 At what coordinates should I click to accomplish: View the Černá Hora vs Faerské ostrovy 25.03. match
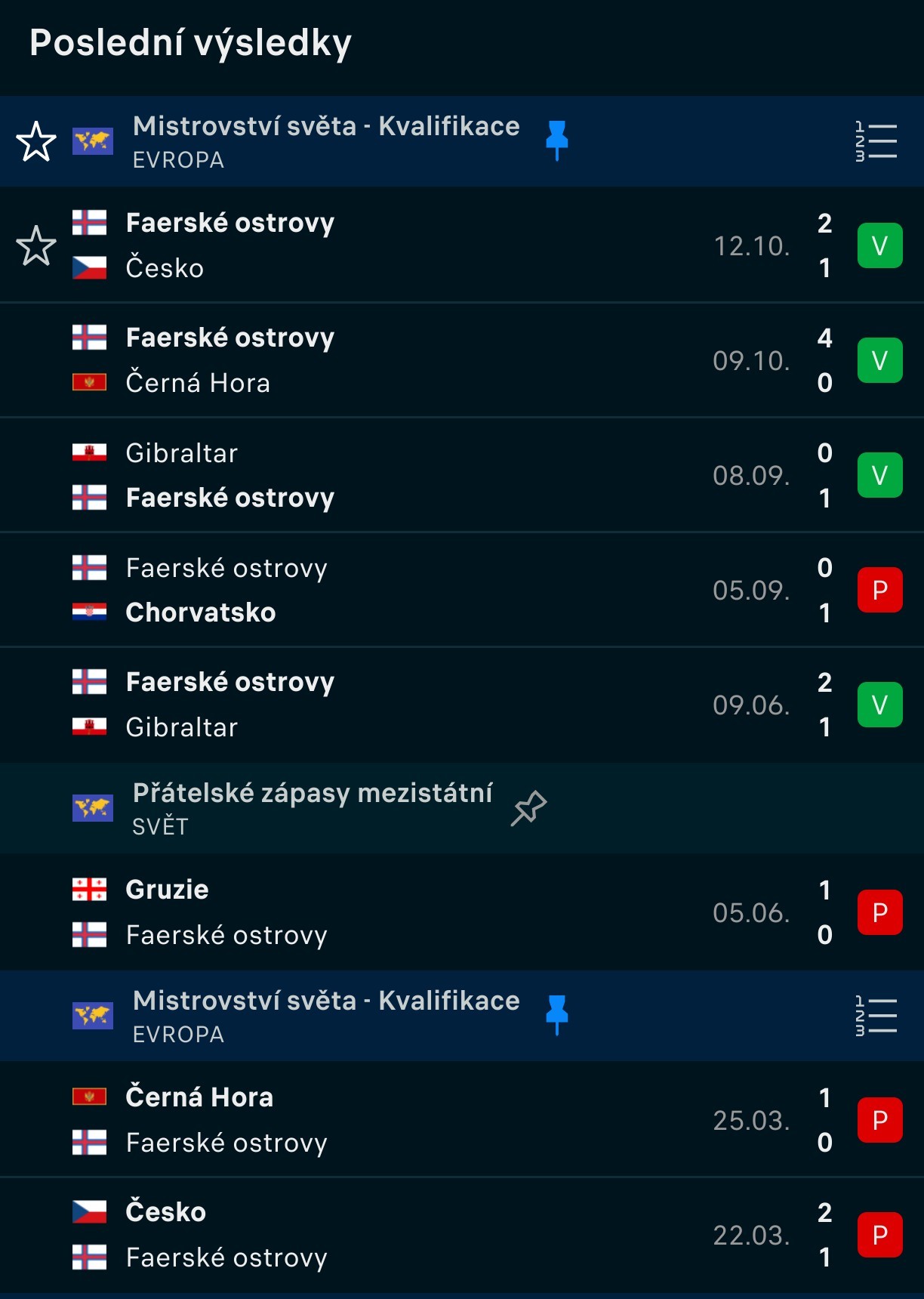click(453, 1120)
